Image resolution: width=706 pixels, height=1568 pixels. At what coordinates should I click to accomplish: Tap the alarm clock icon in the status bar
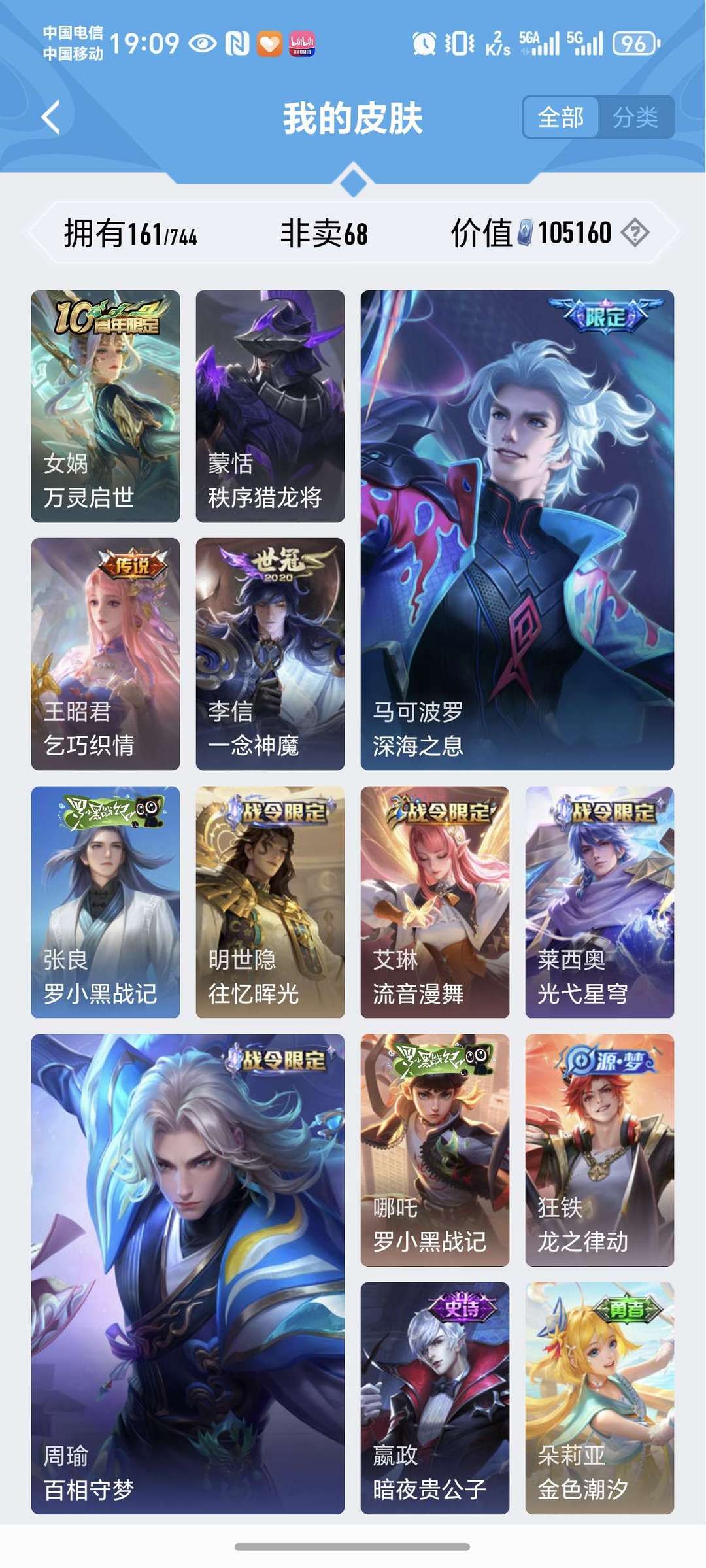[425, 43]
